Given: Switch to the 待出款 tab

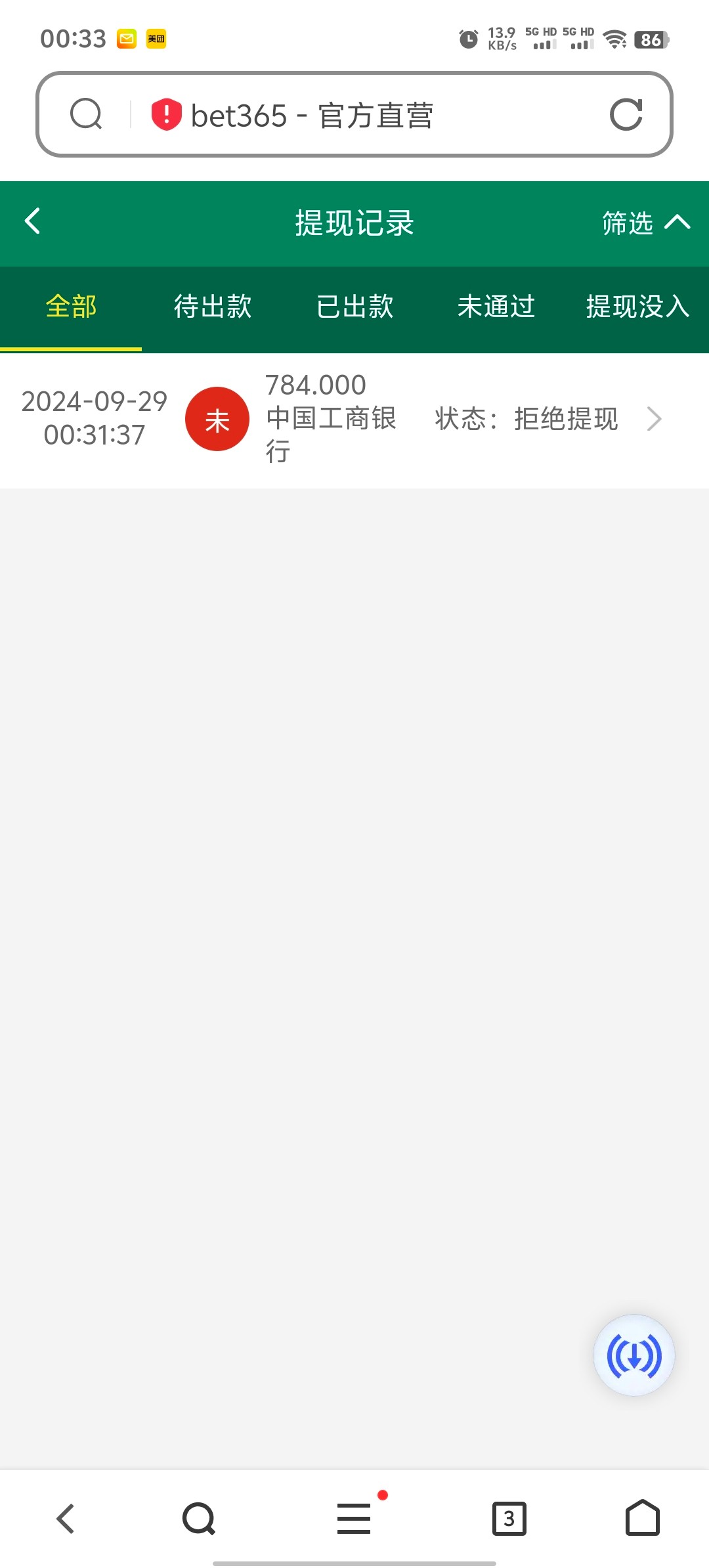Looking at the screenshot, I should (213, 307).
